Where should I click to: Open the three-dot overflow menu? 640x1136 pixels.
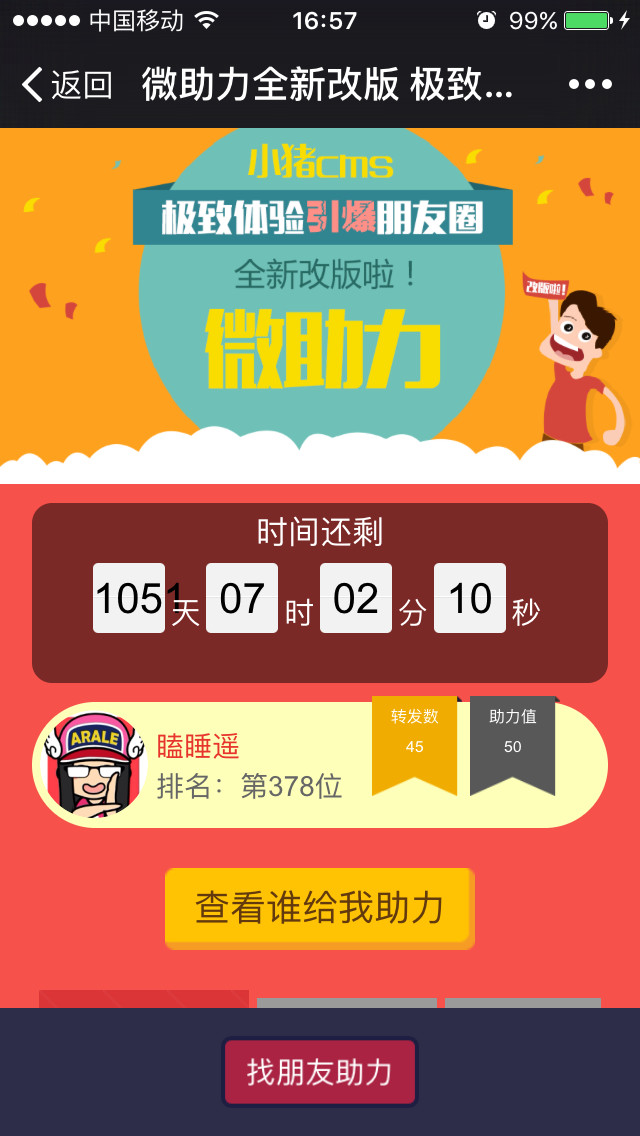click(590, 86)
